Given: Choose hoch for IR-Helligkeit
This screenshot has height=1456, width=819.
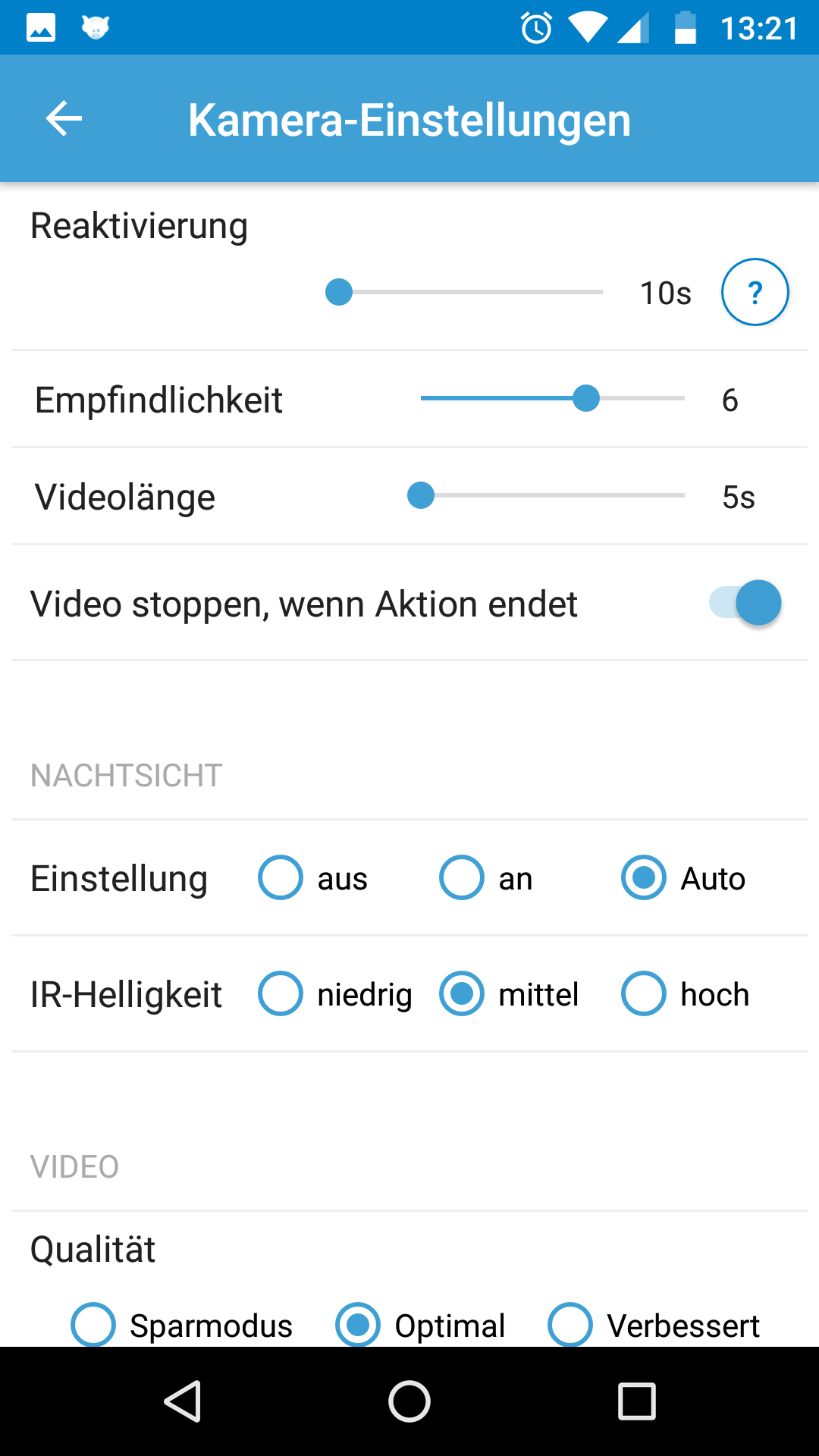Looking at the screenshot, I should [644, 993].
